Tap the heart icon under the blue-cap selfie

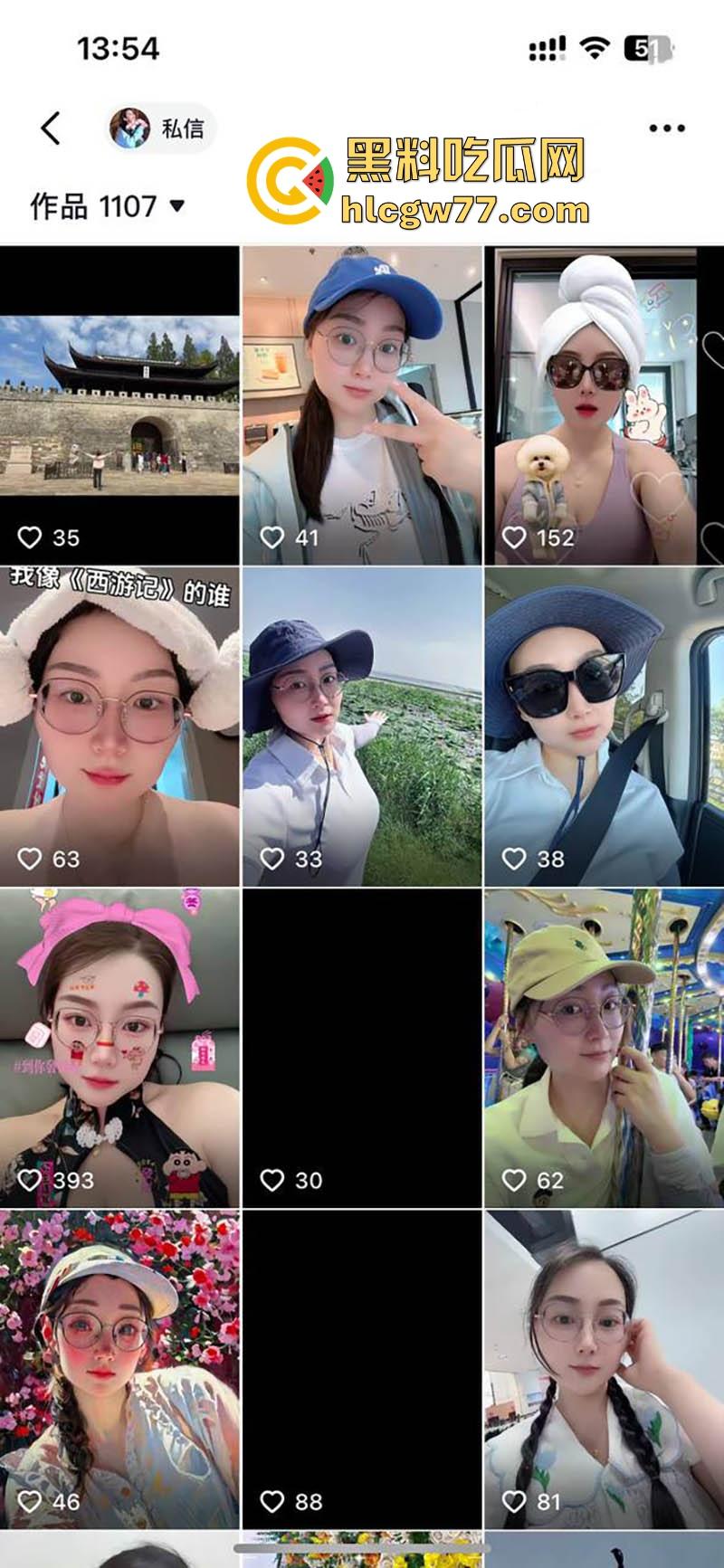point(276,536)
